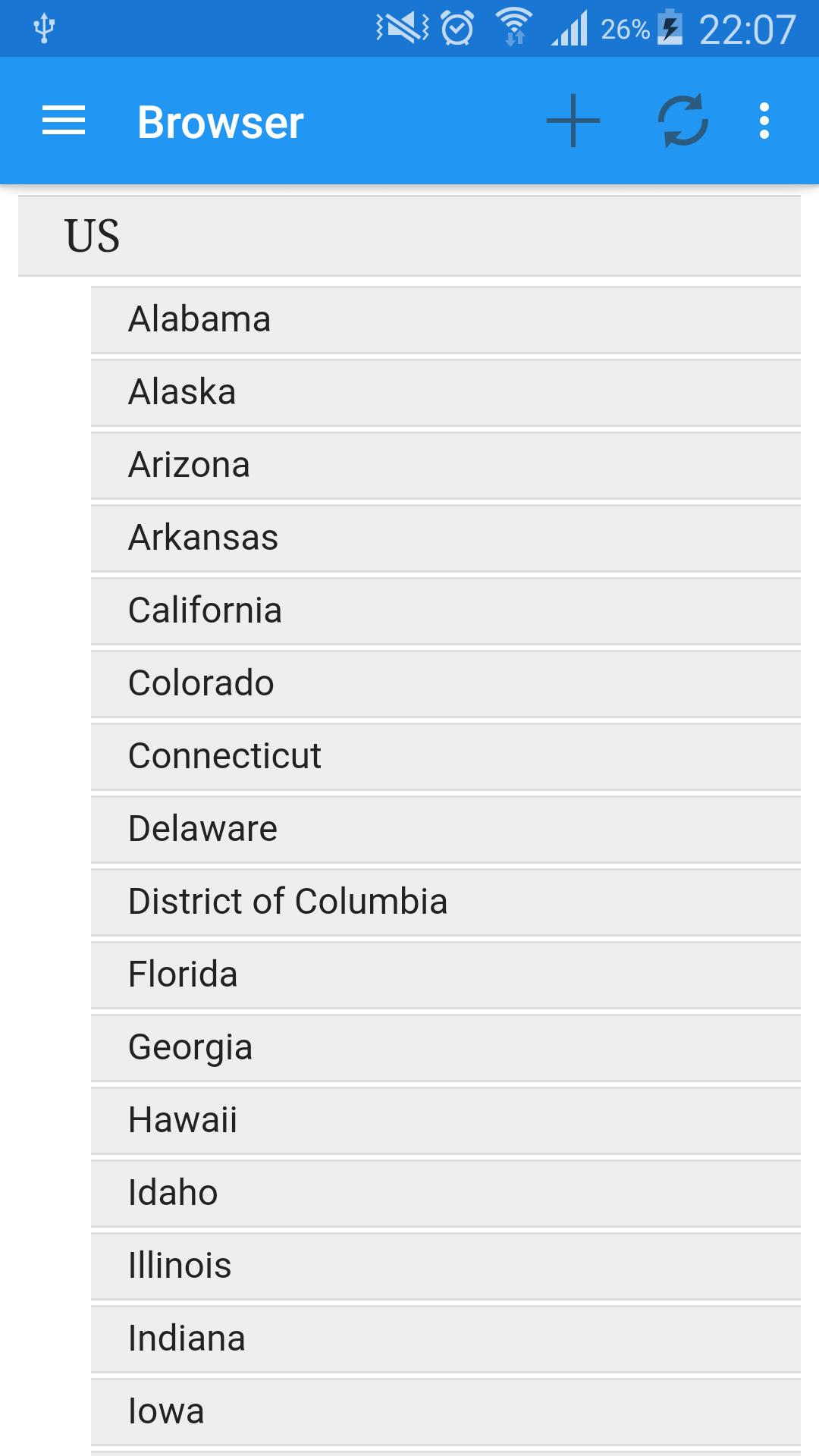Choose Connecticut
This screenshot has height=1456, width=819.
coord(446,756)
